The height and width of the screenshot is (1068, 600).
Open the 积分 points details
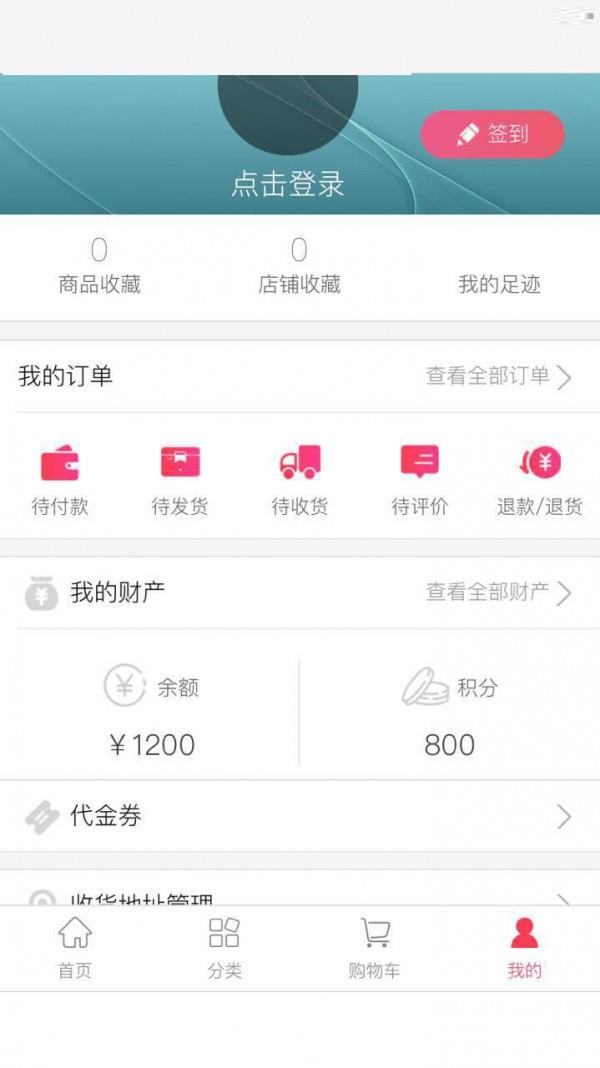pos(449,712)
